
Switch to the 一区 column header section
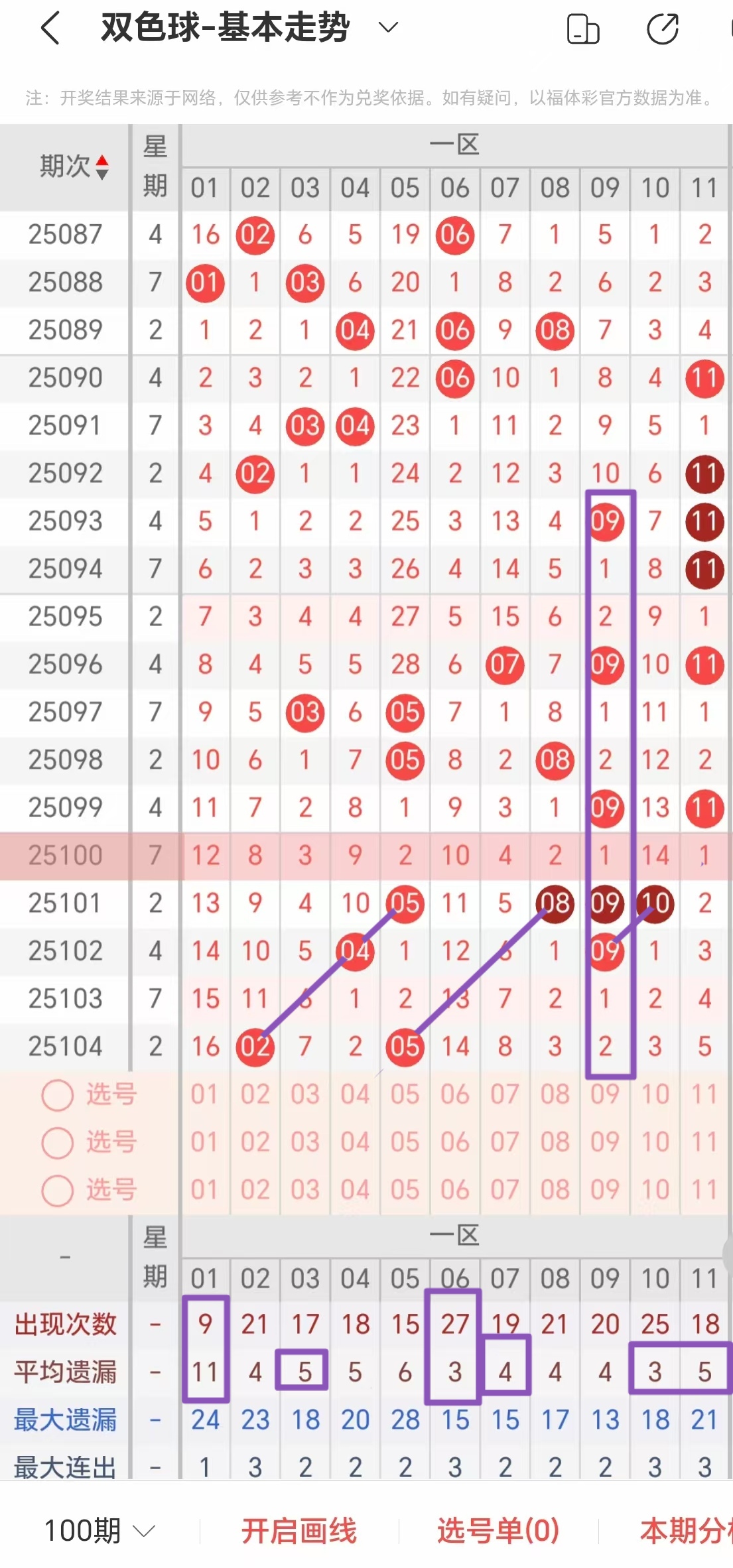tap(454, 145)
